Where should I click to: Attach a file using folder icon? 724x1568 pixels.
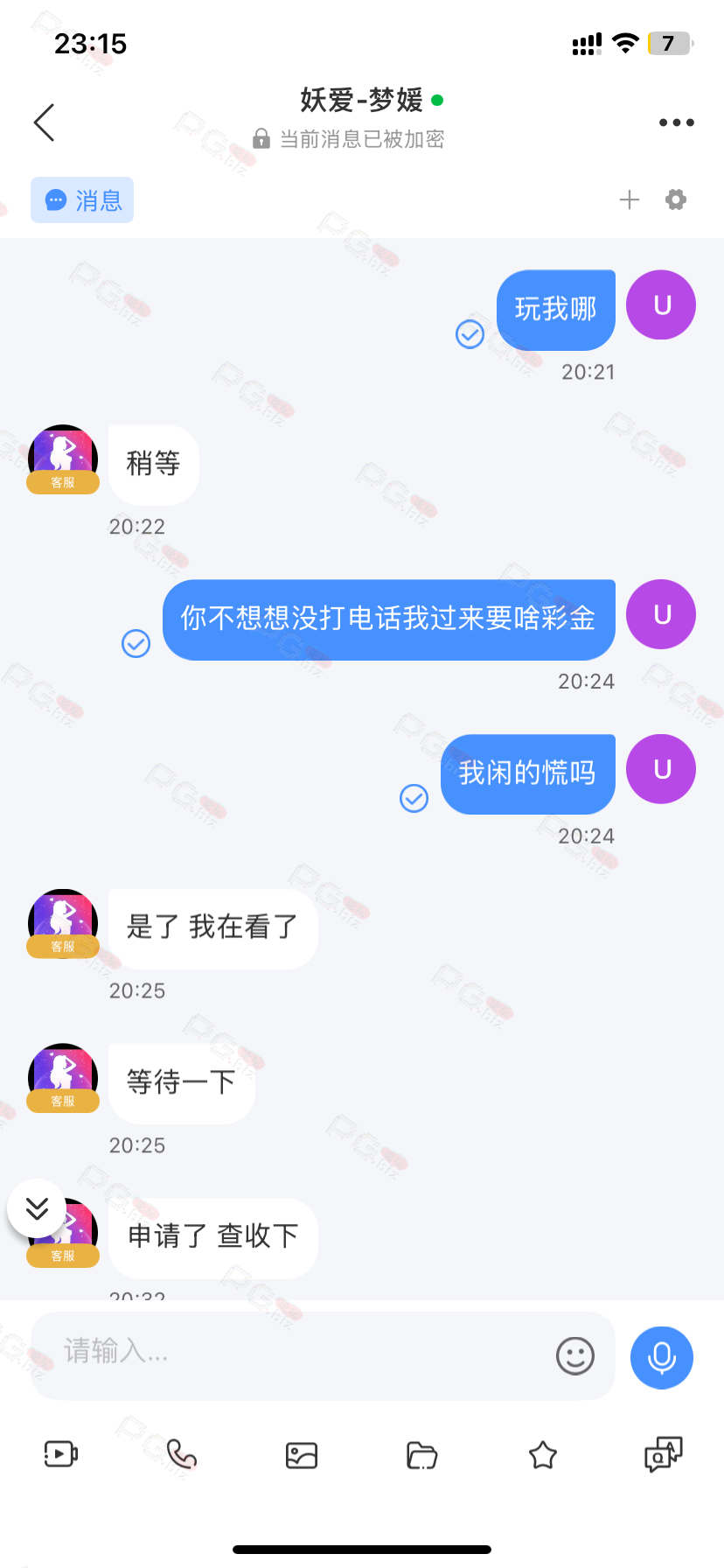[422, 1455]
